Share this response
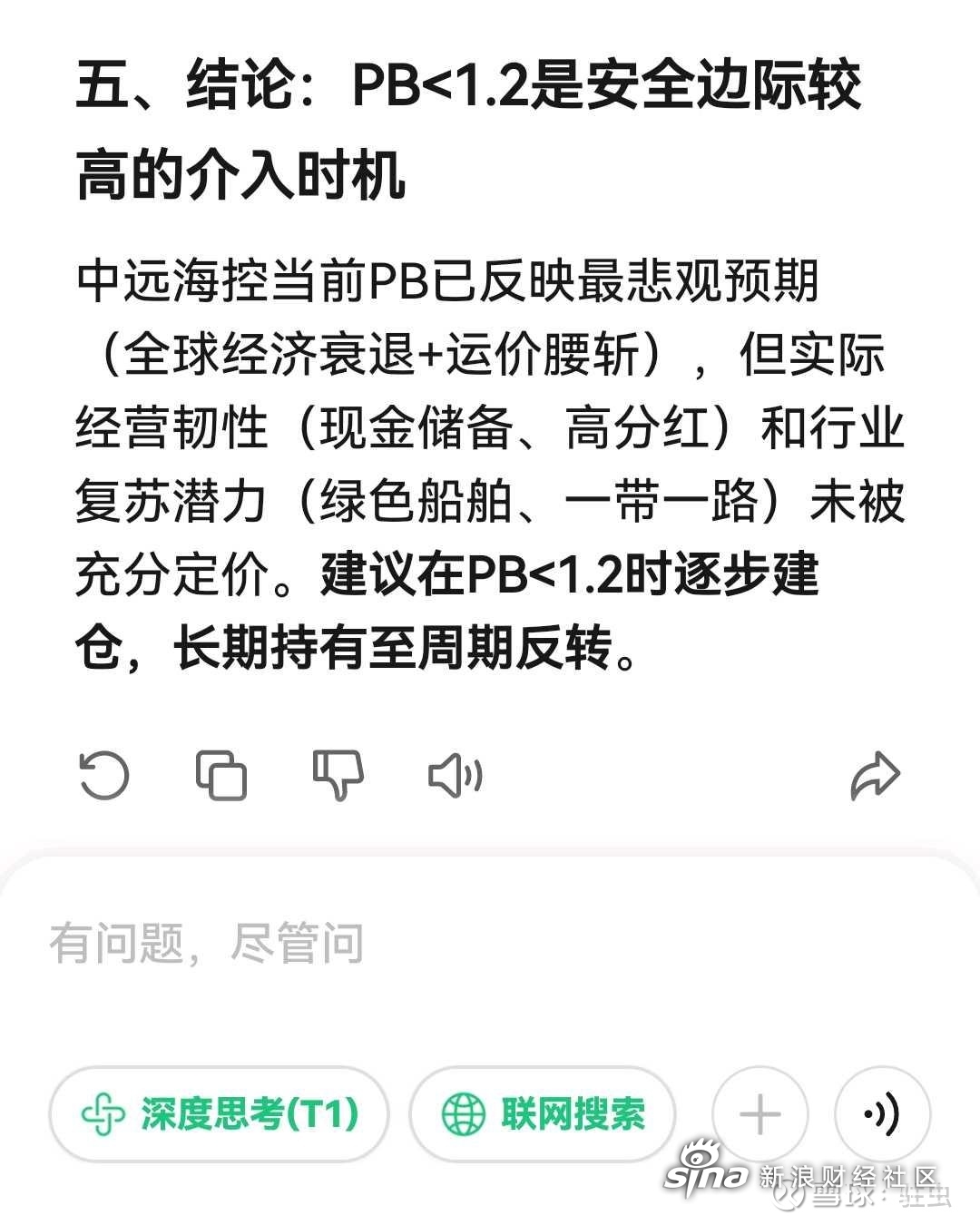The image size is (980, 1225). point(875,778)
